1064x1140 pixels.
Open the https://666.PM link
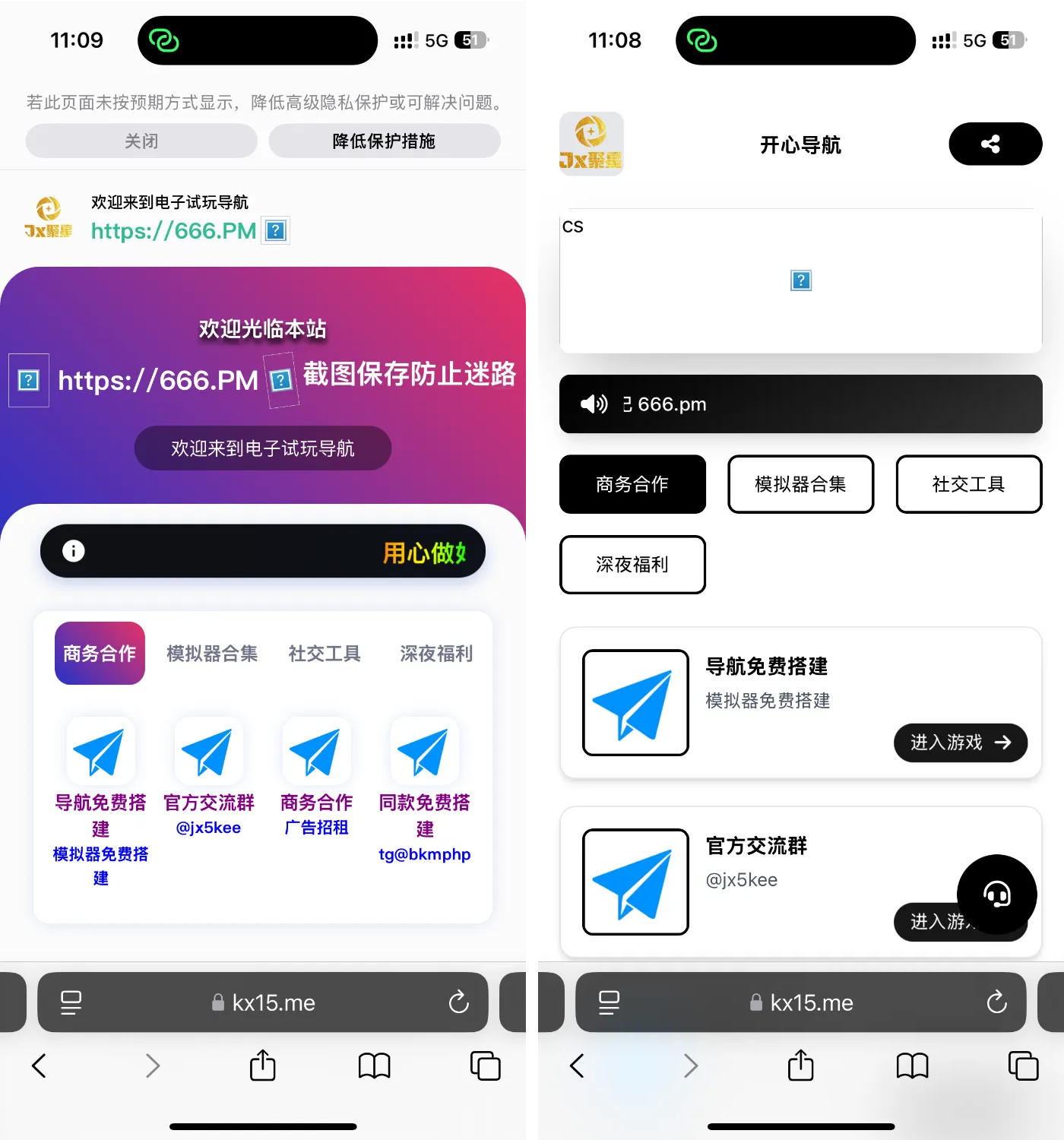click(x=173, y=232)
